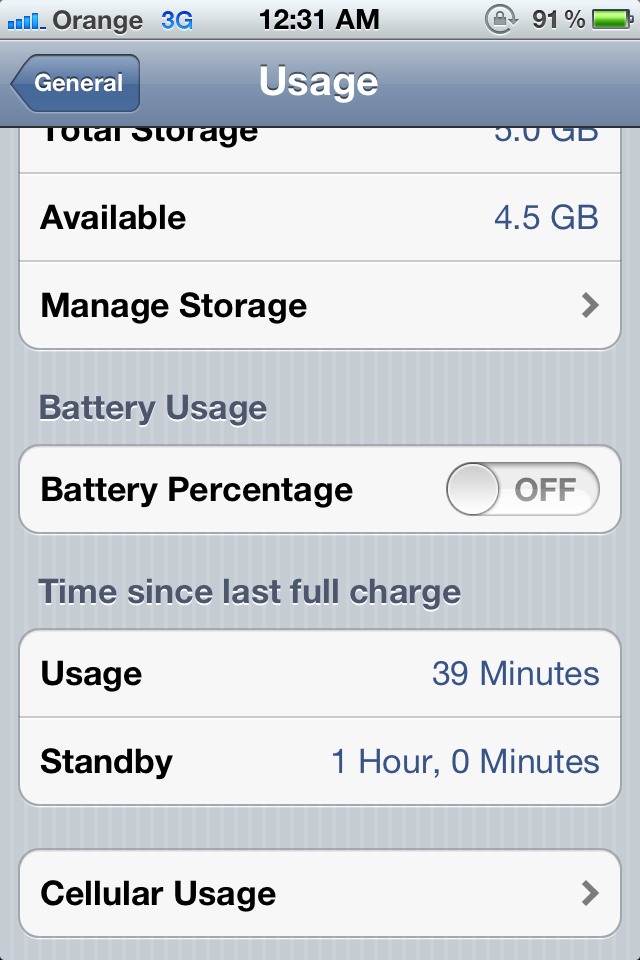The height and width of the screenshot is (960, 640).
Task: Turn on Battery Percentage switch
Action: tap(522, 489)
